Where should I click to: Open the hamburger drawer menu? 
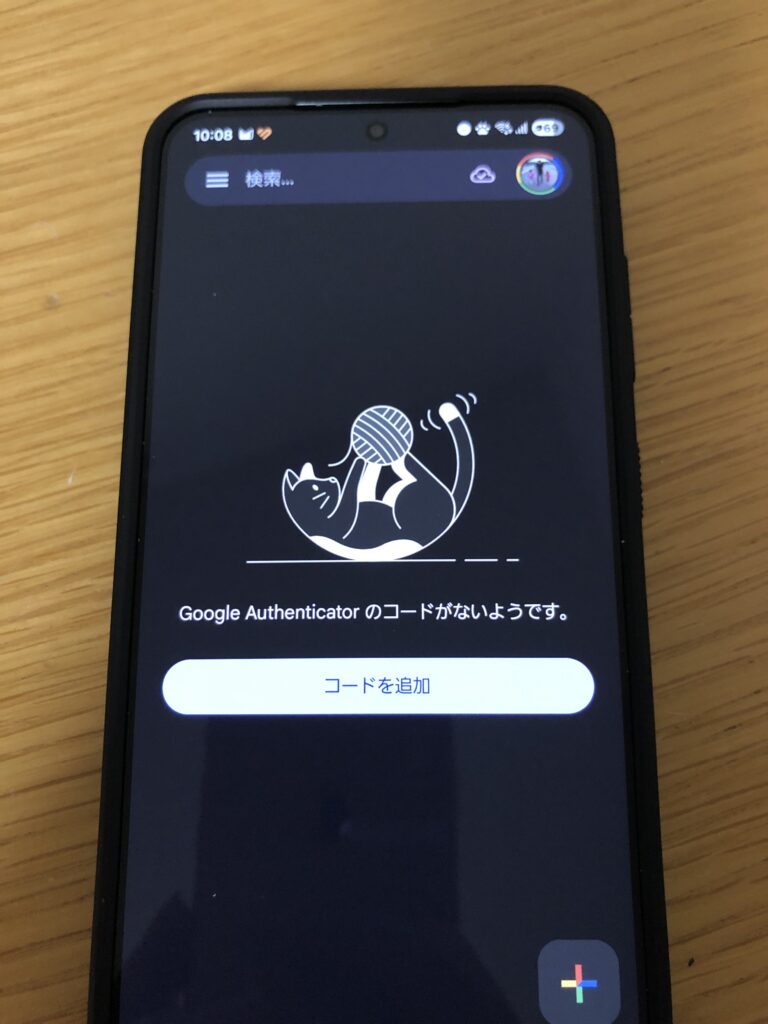click(217, 180)
